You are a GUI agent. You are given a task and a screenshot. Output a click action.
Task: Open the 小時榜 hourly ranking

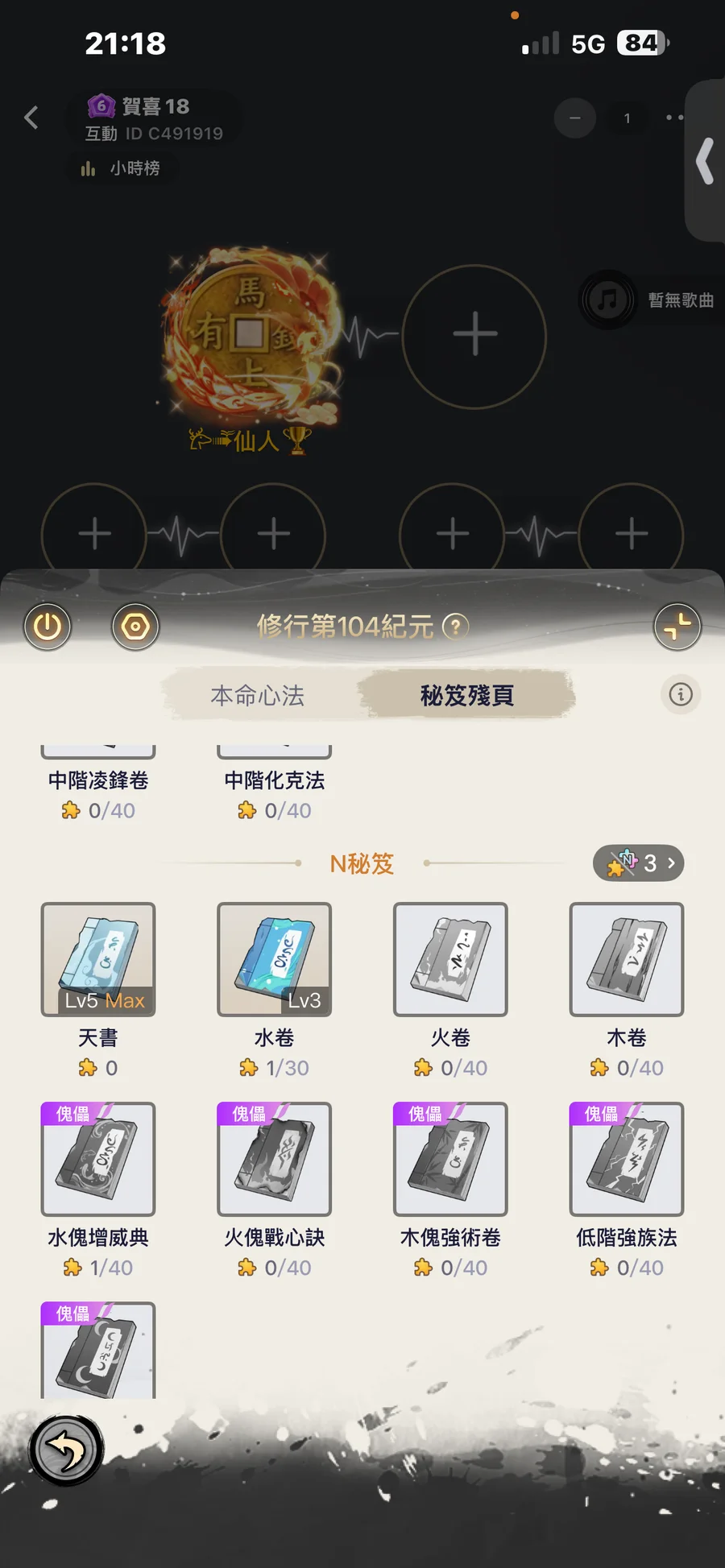coord(121,168)
